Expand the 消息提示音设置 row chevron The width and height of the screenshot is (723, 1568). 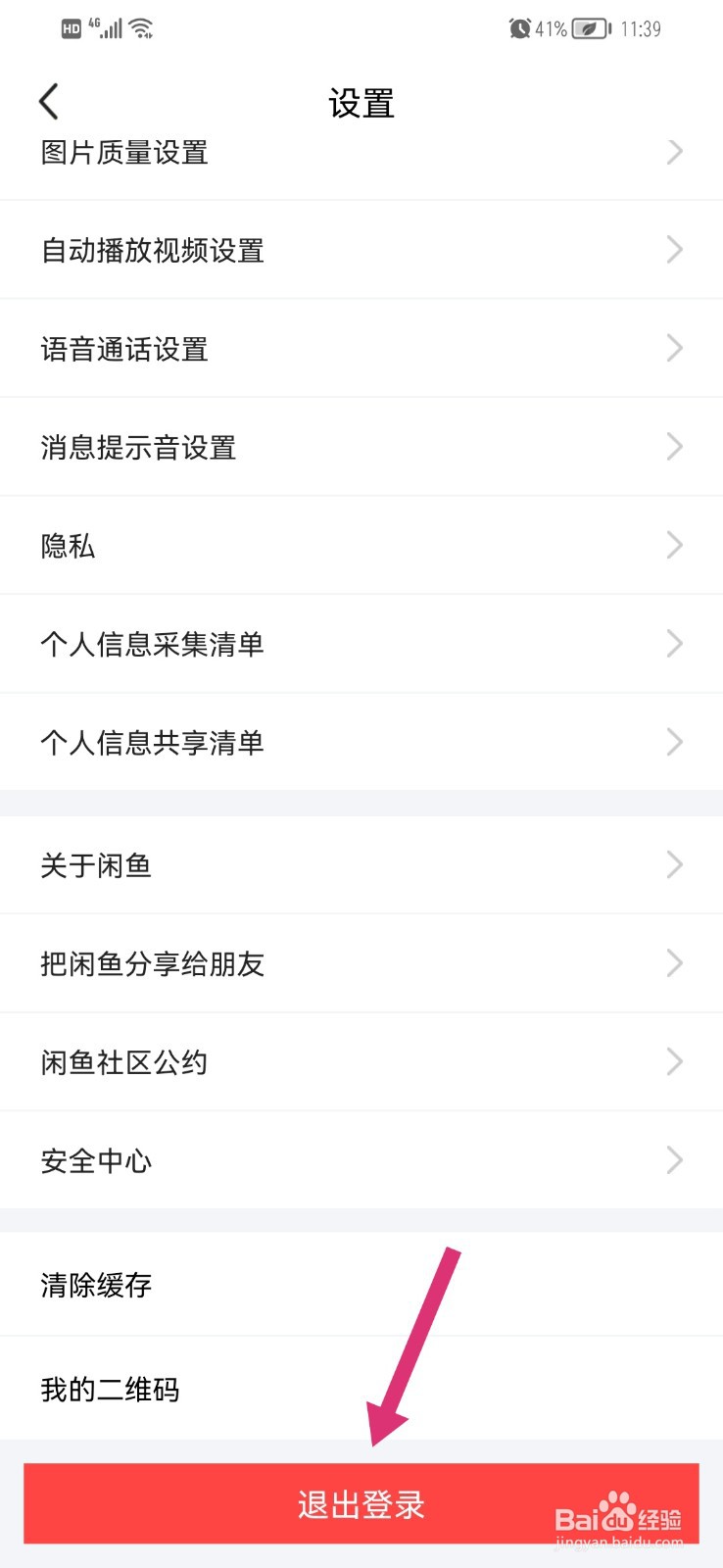675,447
